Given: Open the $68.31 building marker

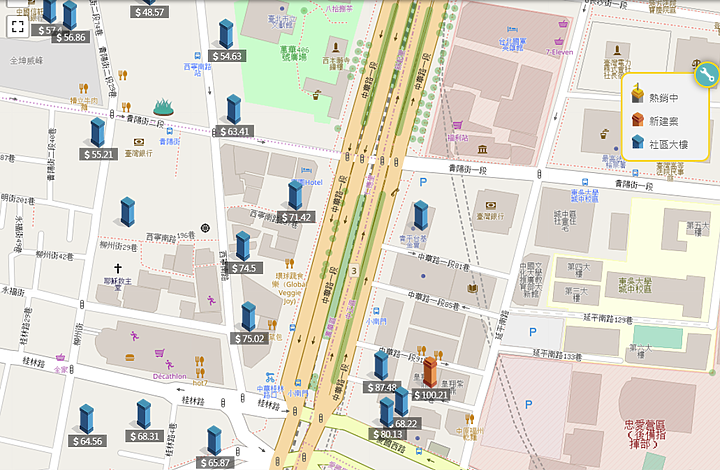Looking at the screenshot, I should [144, 414].
